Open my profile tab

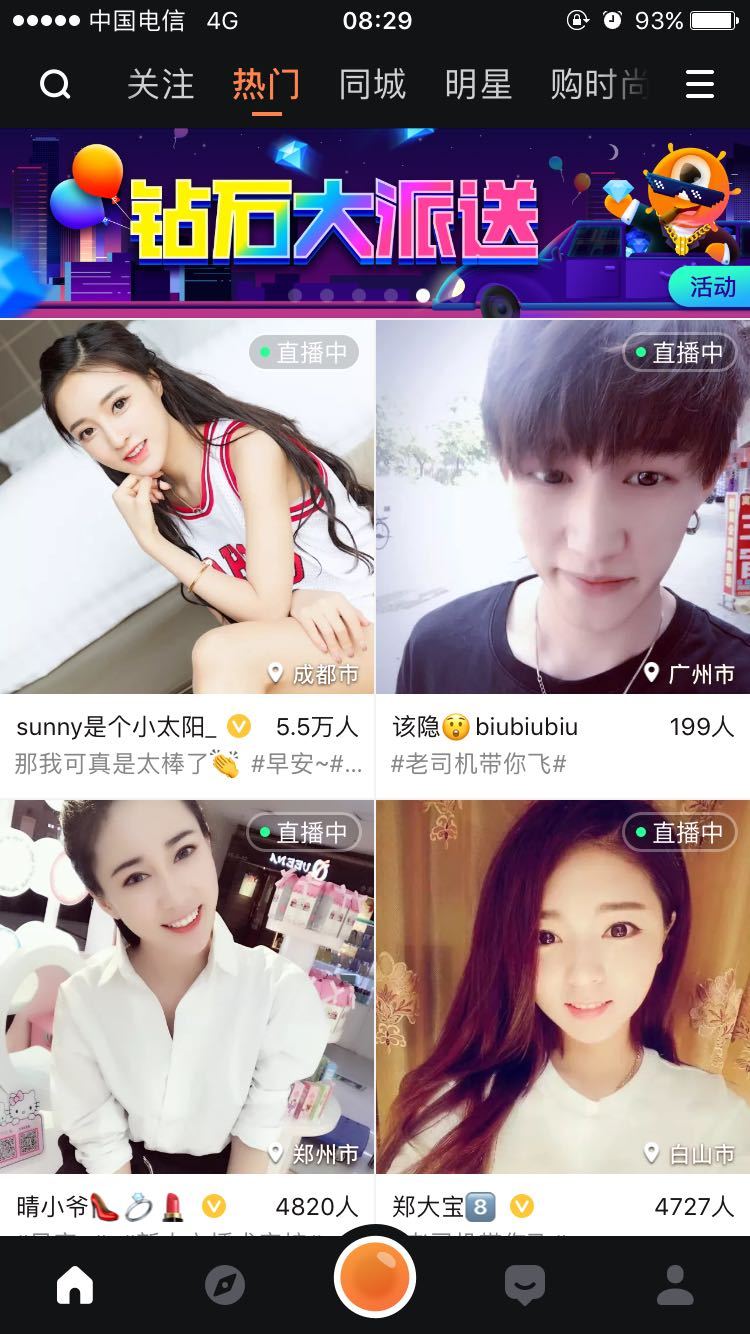pos(675,1285)
